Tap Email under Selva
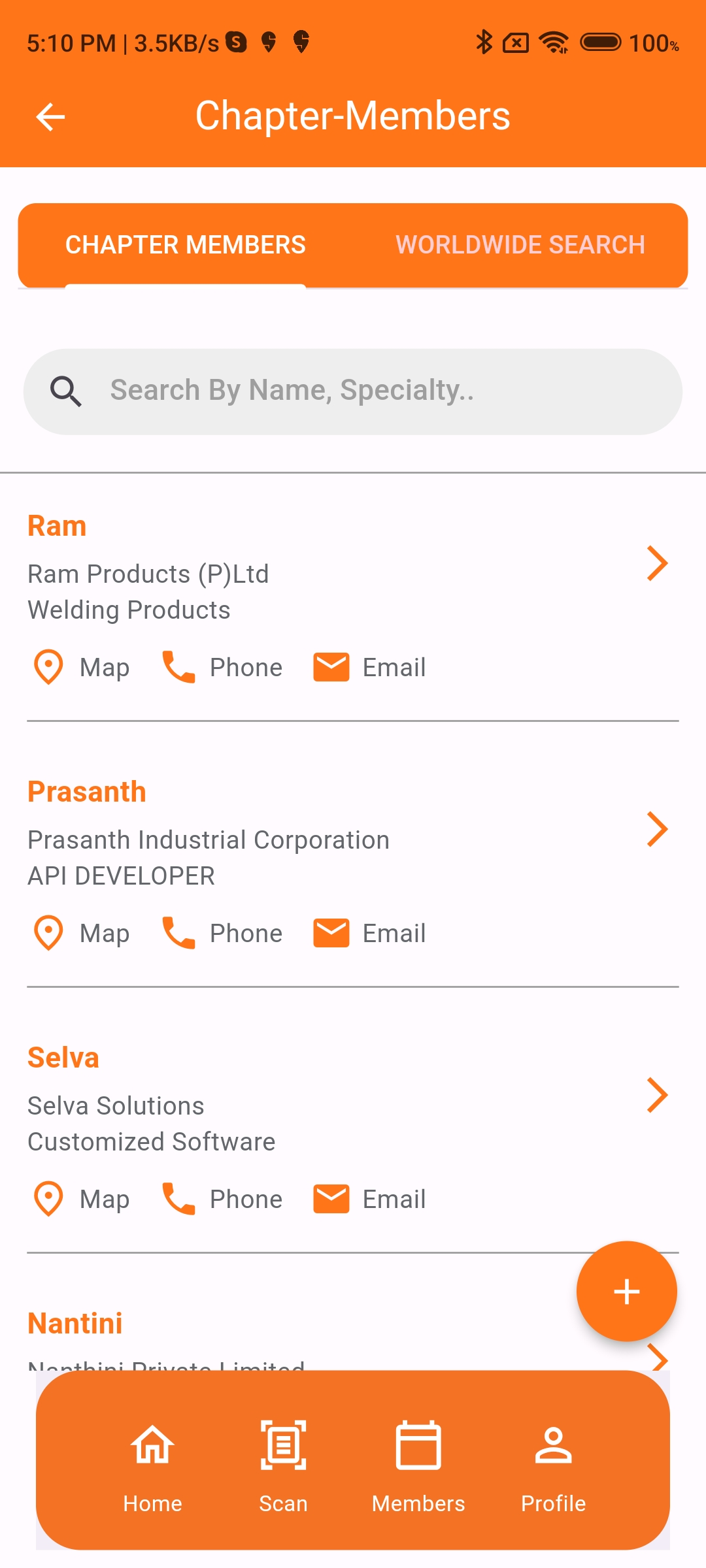The image size is (706, 1568). (370, 1199)
